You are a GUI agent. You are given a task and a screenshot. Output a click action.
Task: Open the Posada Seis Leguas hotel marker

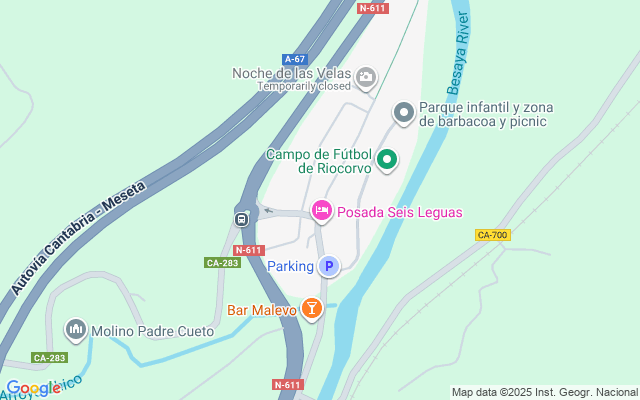point(322,211)
